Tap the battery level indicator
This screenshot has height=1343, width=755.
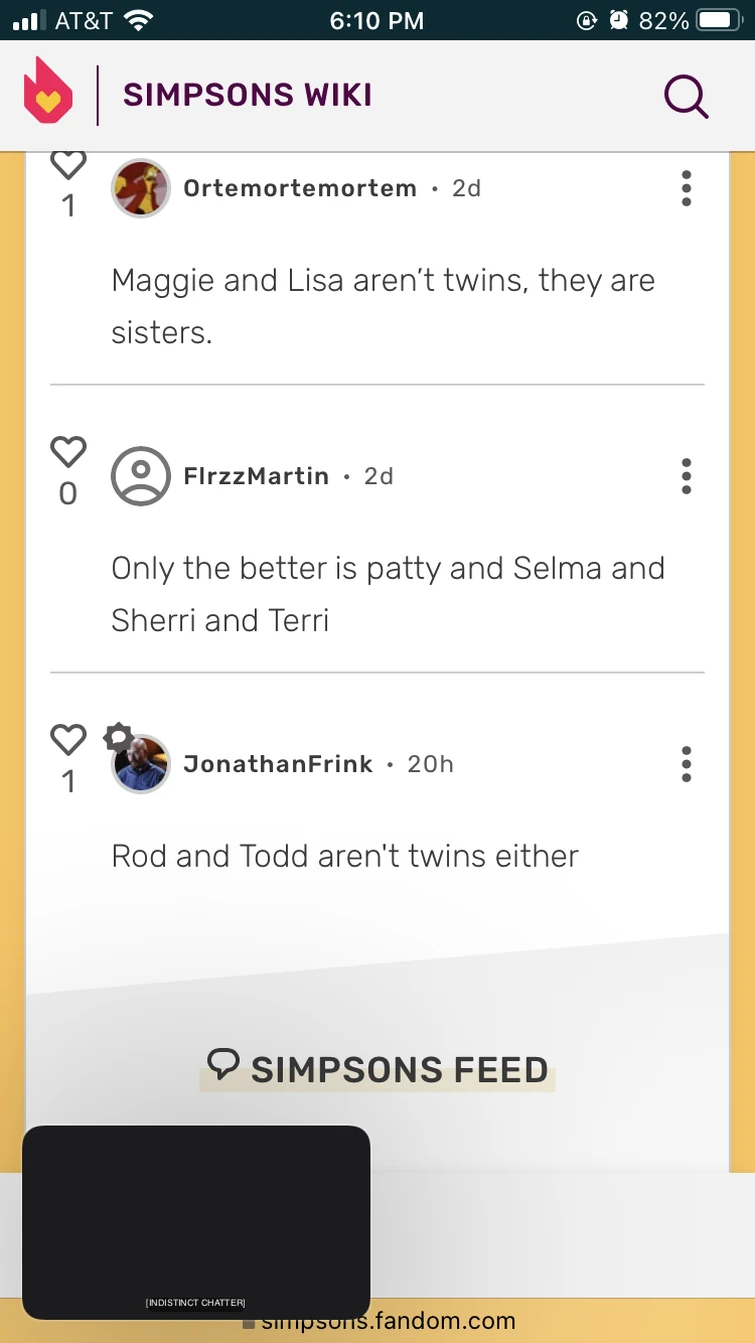point(716,18)
